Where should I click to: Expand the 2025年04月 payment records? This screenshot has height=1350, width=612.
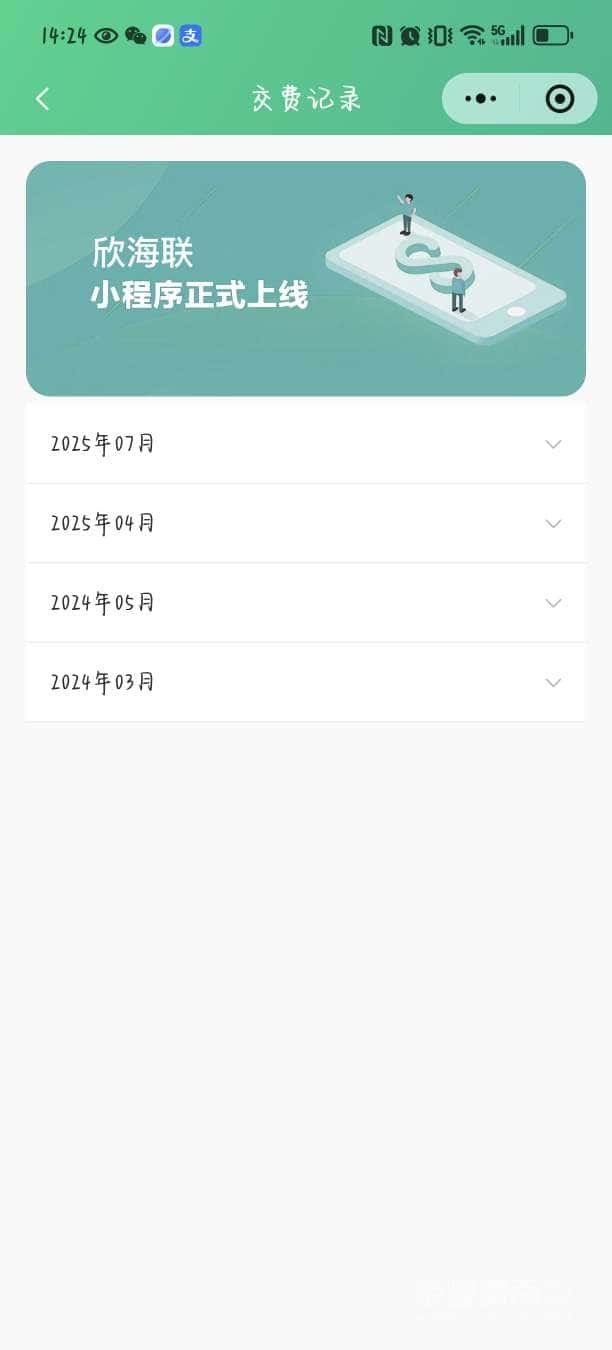coord(306,523)
